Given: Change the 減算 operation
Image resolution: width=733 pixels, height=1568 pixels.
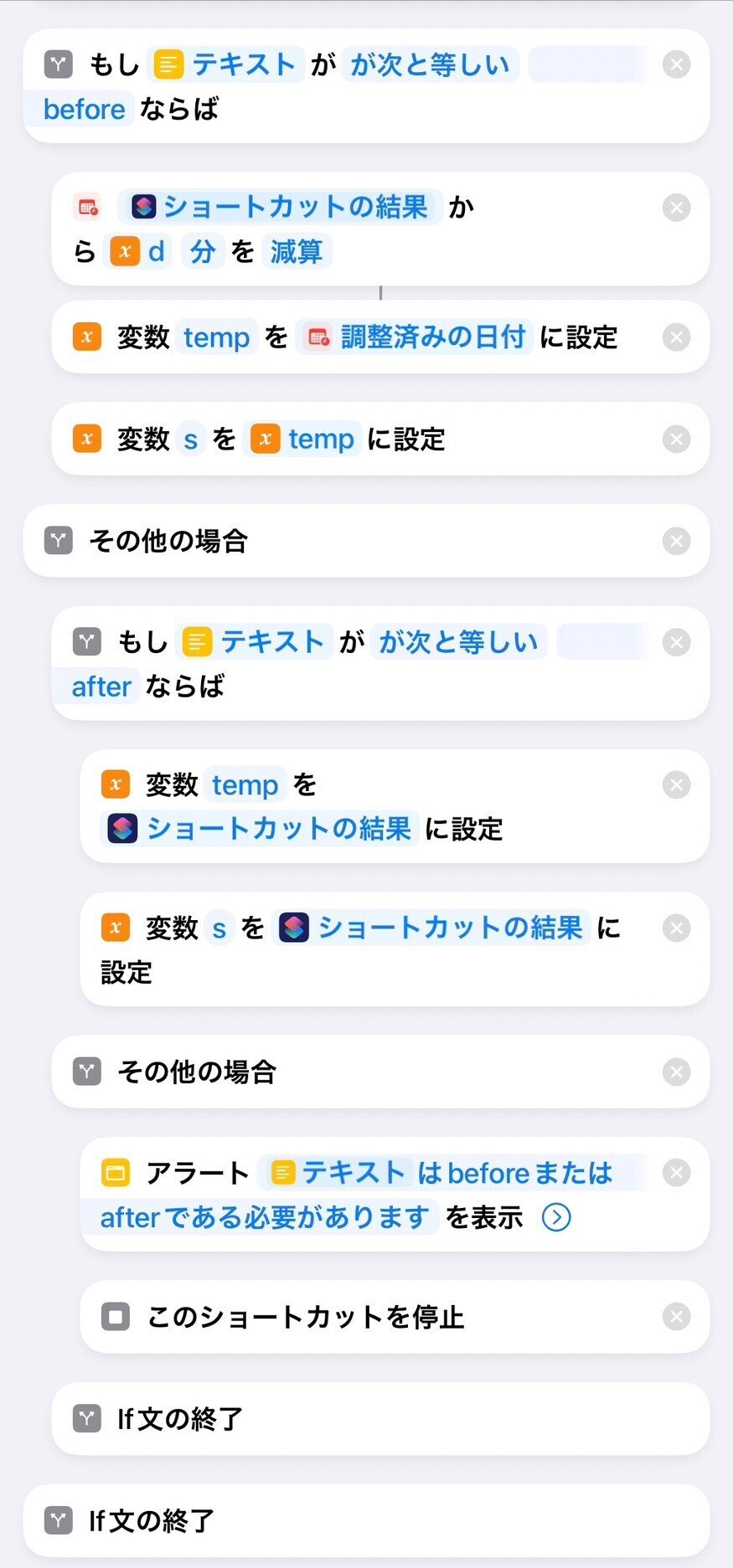Looking at the screenshot, I should (x=297, y=251).
